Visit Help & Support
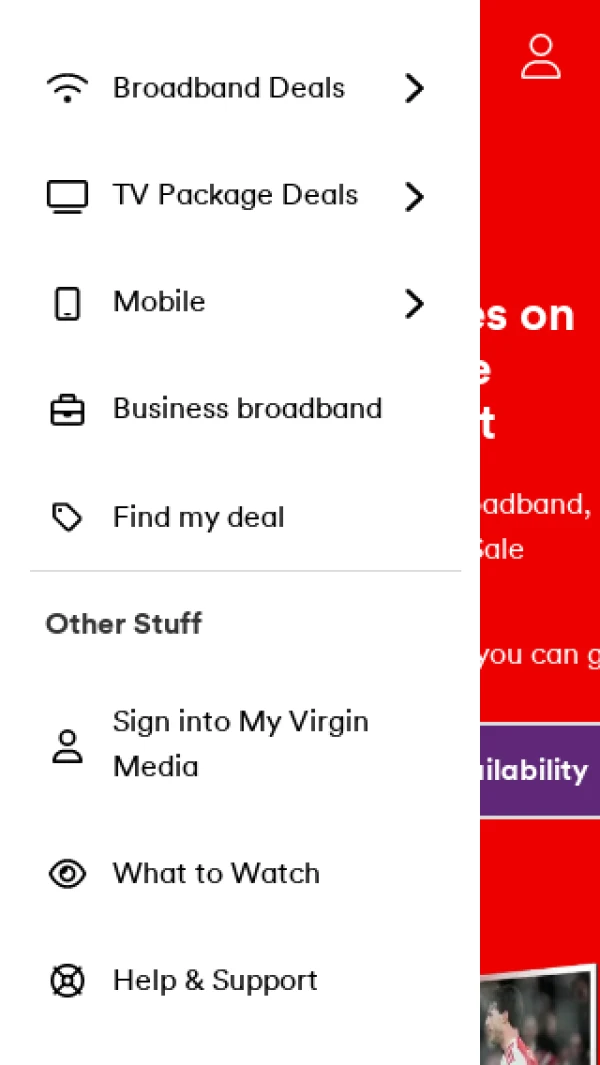Screen dimensions: 600x1065 point(214,980)
